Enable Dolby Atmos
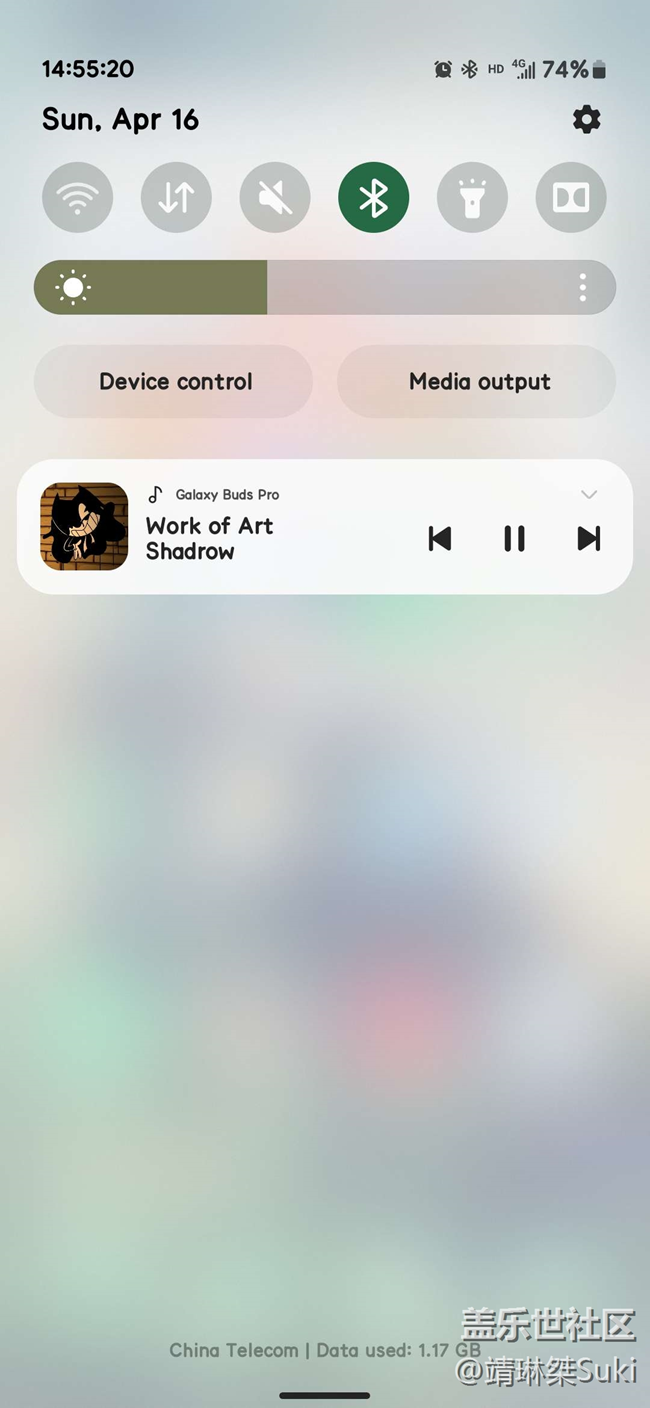 tap(571, 197)
